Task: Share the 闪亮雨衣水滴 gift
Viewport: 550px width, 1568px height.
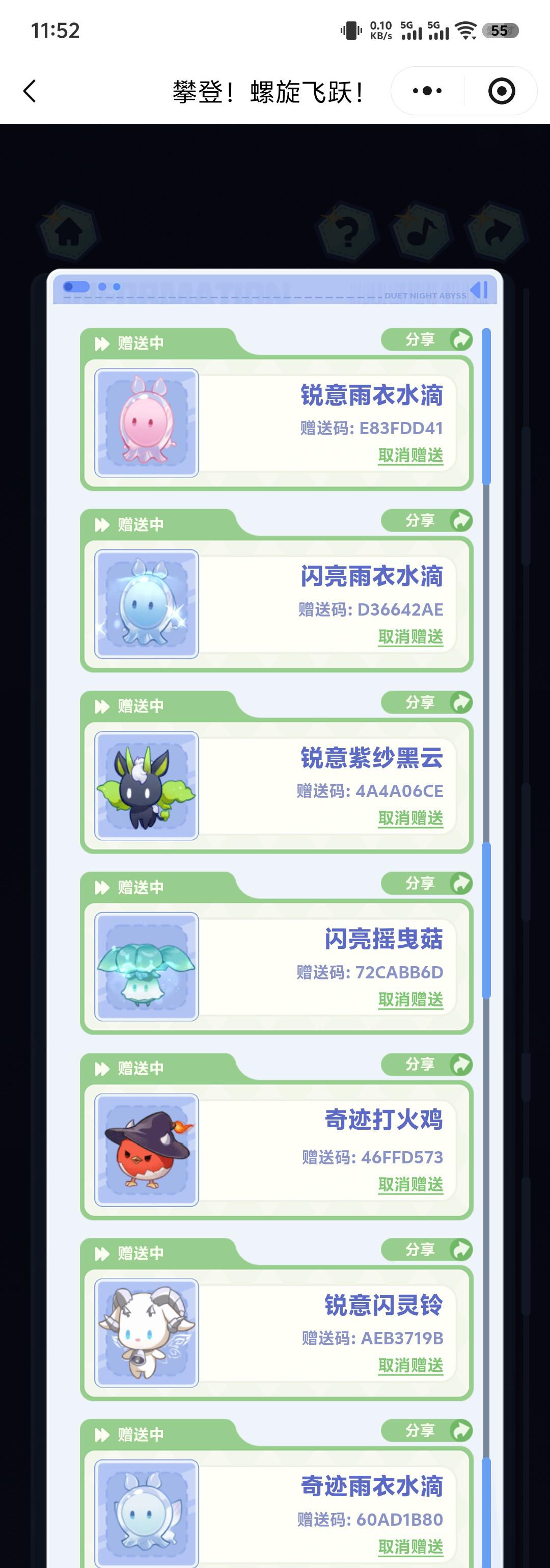Action: click(427, 520)
